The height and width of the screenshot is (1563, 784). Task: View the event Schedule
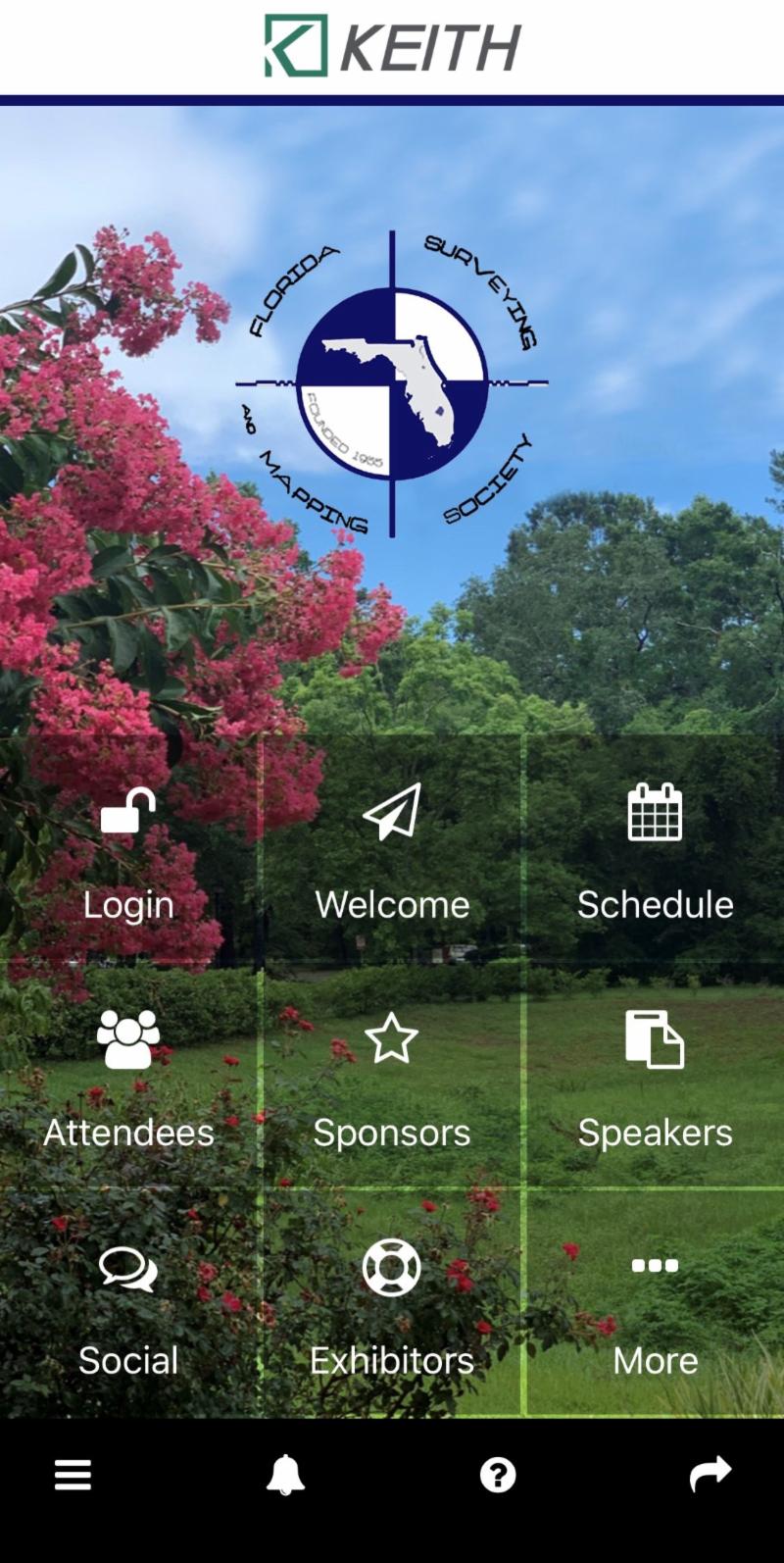[x=655, y=850]
